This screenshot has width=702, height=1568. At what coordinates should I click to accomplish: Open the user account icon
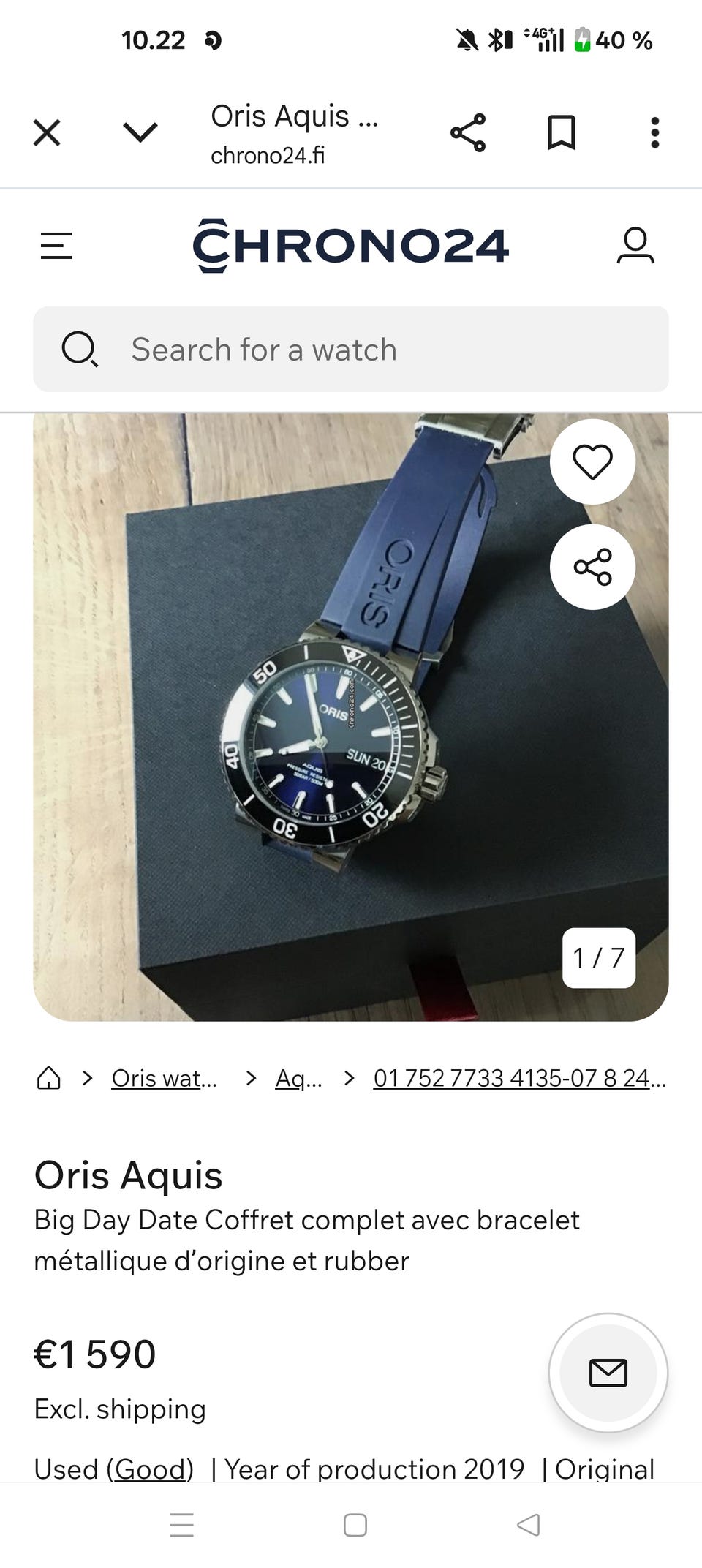click(x=635, y=245)
